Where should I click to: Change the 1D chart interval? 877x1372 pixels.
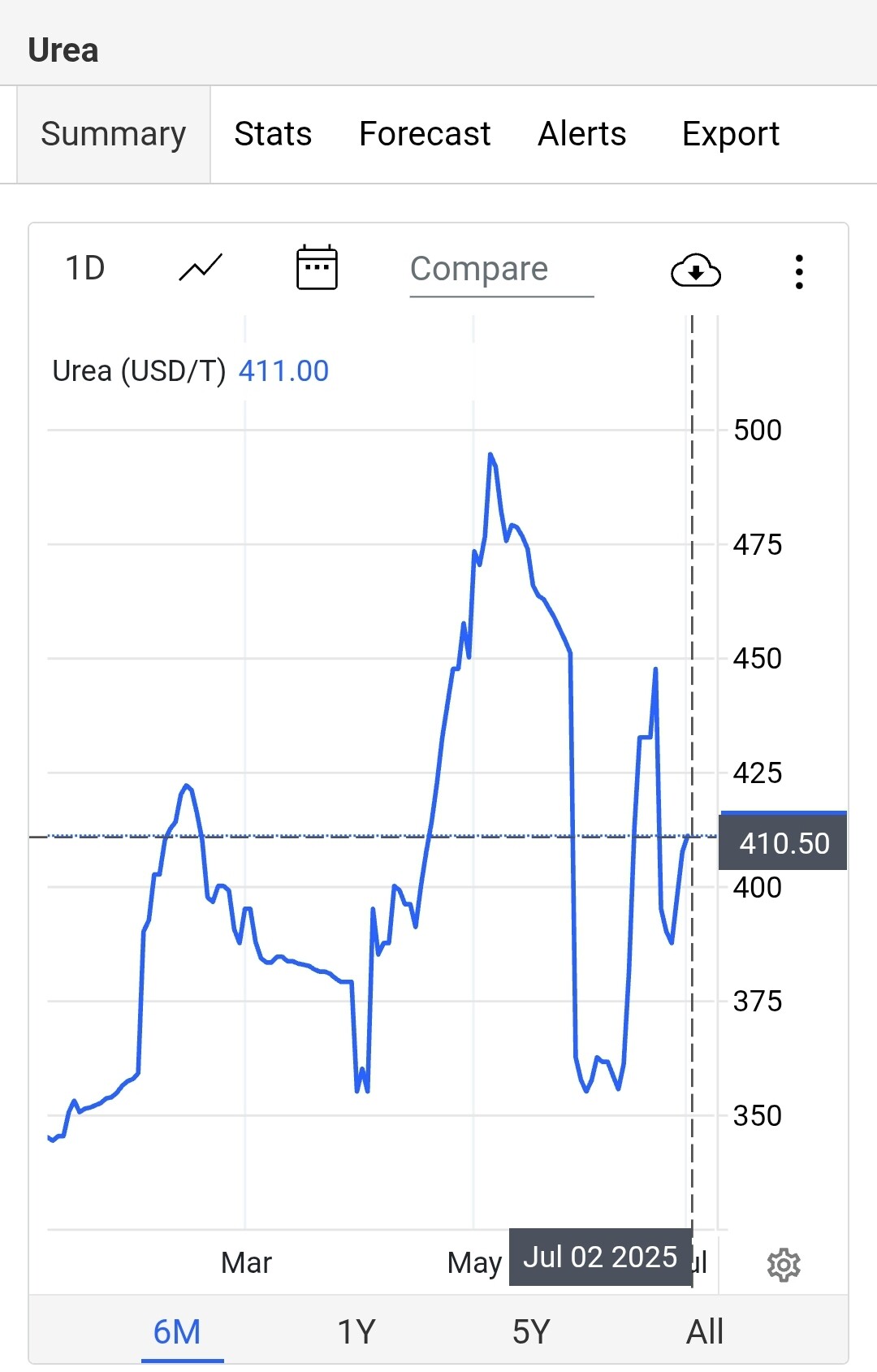(x=85, y=268)
